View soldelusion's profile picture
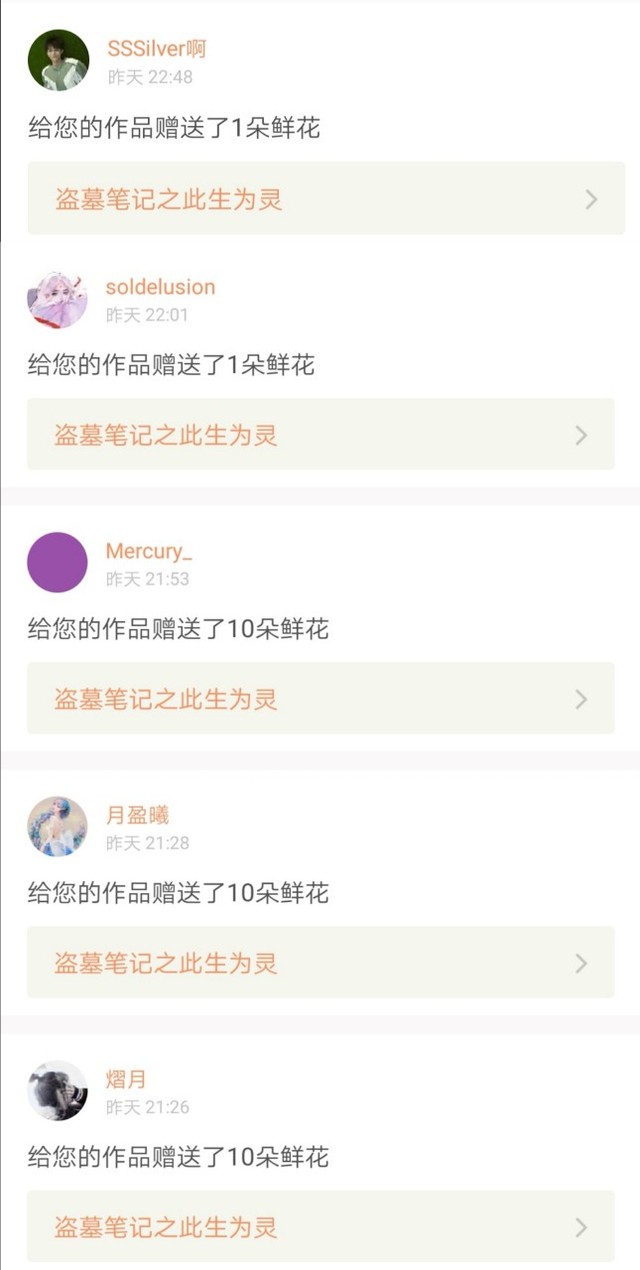 pos(57,298)
